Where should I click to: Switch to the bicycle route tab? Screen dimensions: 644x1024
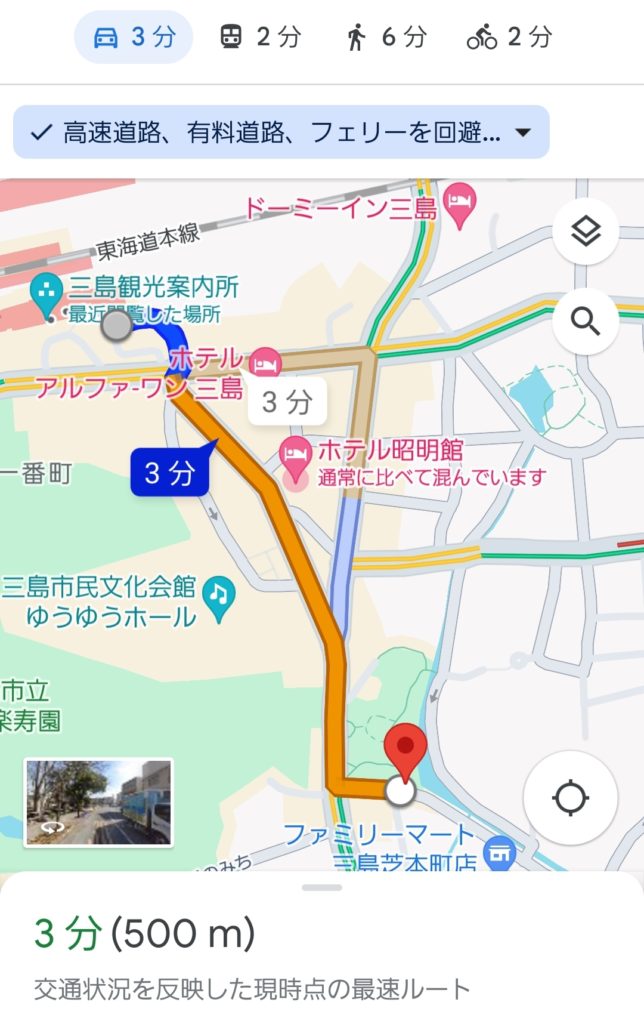coord(509,38)
